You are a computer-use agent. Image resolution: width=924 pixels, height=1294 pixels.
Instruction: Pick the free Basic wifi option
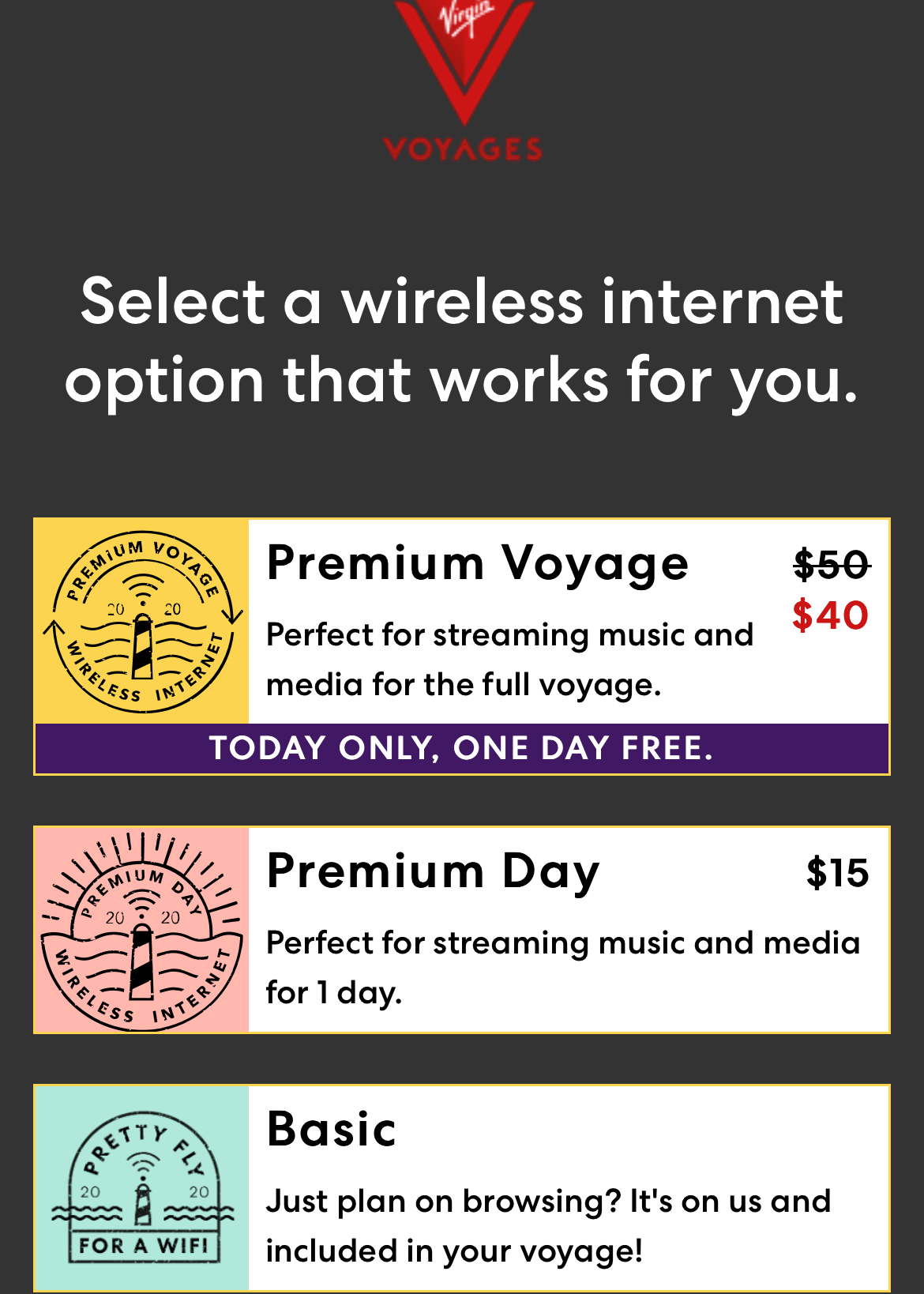click(462, 1188)
